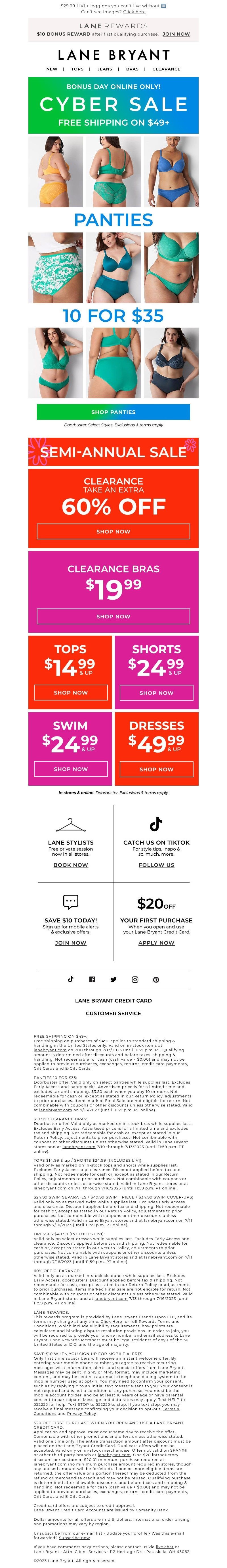The image size is (227, 1568).
Task: Shop now for 60% off clearance
Action: tap(113, 531)
